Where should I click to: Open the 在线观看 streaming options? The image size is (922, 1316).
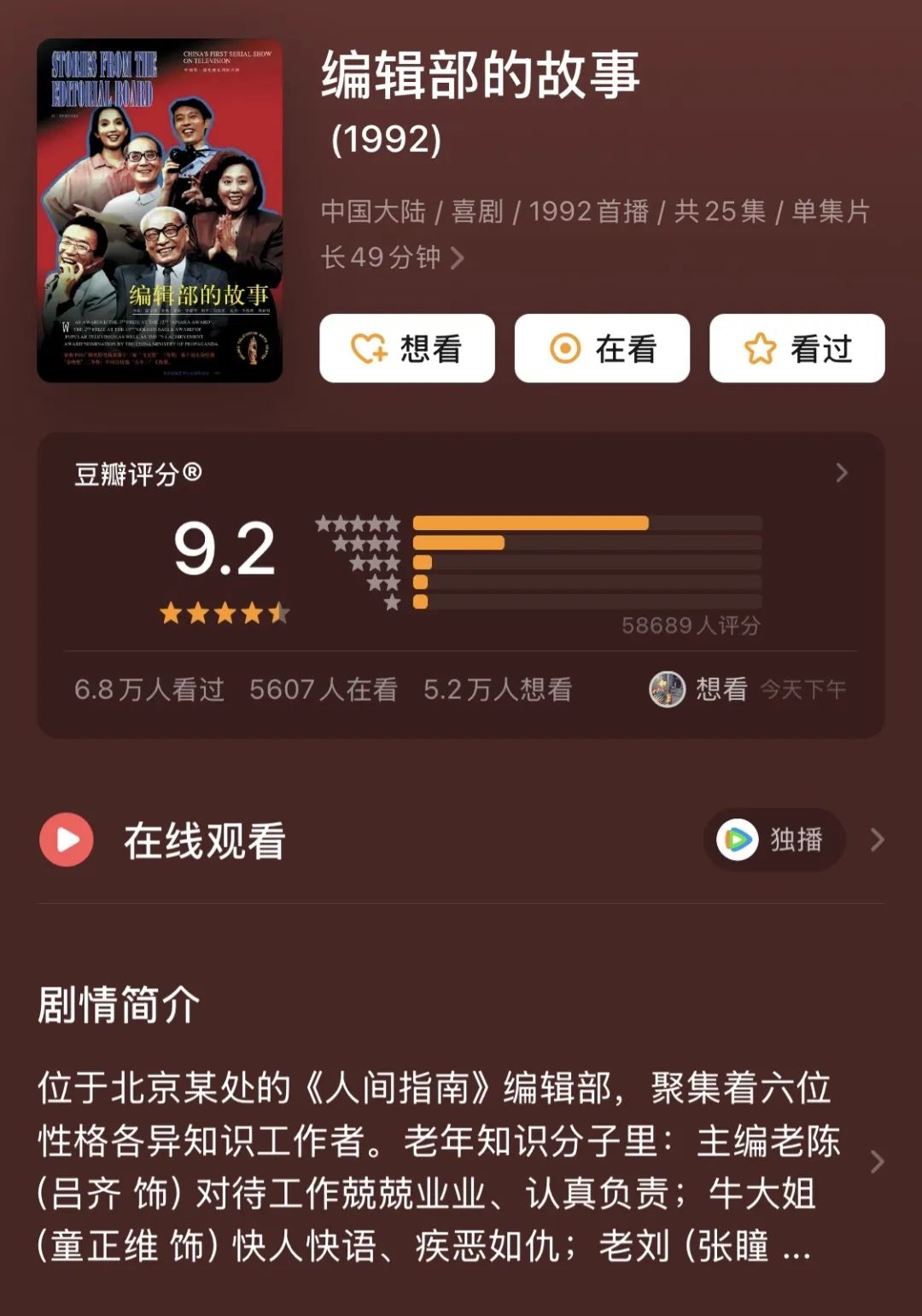coord(877,841)
